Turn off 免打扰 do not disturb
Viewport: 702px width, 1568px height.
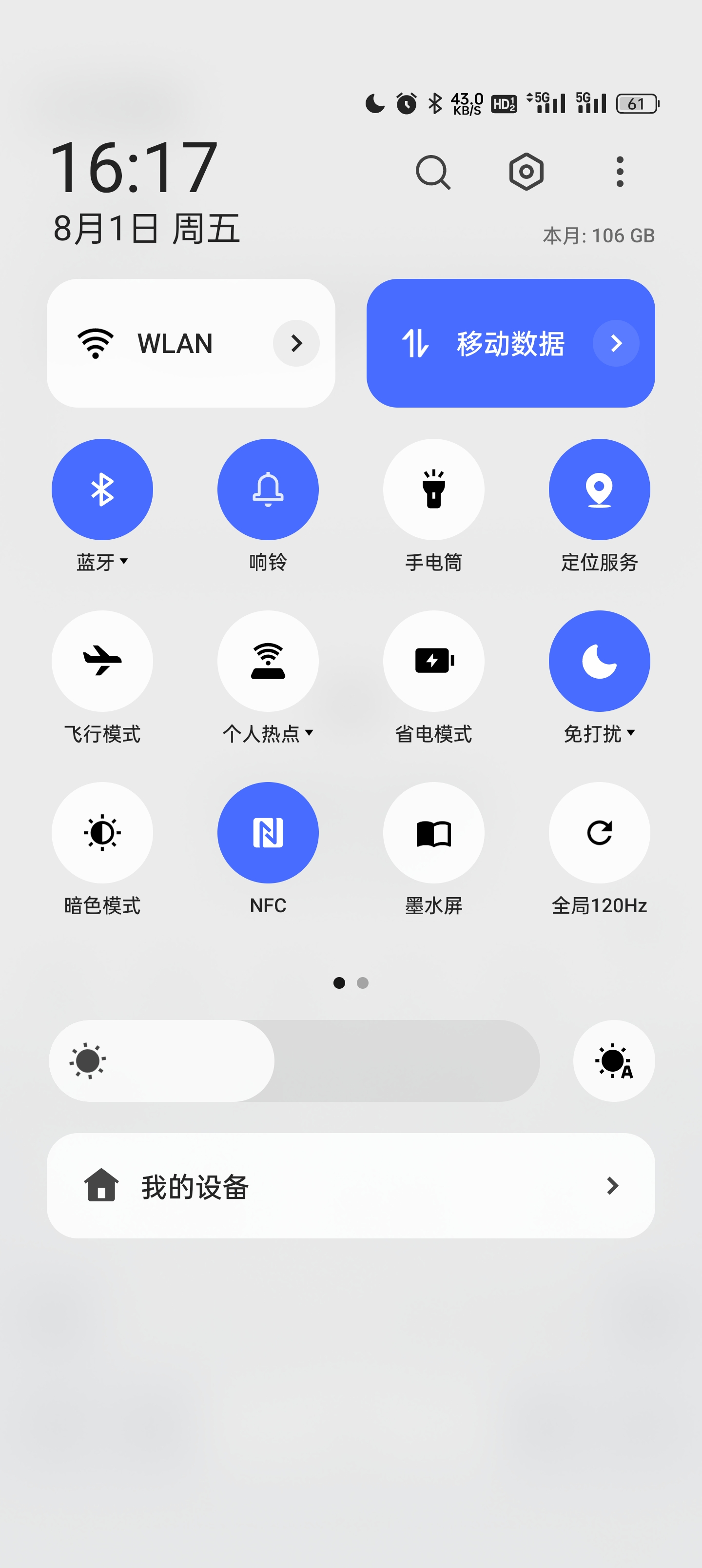pos(599,661)
